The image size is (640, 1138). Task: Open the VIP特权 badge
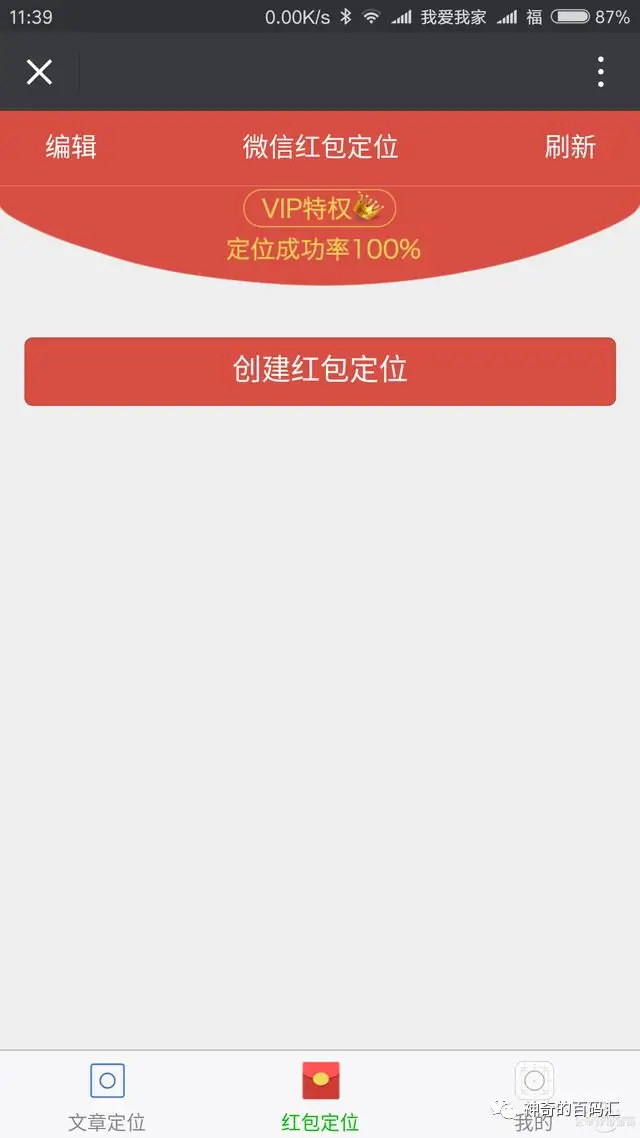coord(320,208)
